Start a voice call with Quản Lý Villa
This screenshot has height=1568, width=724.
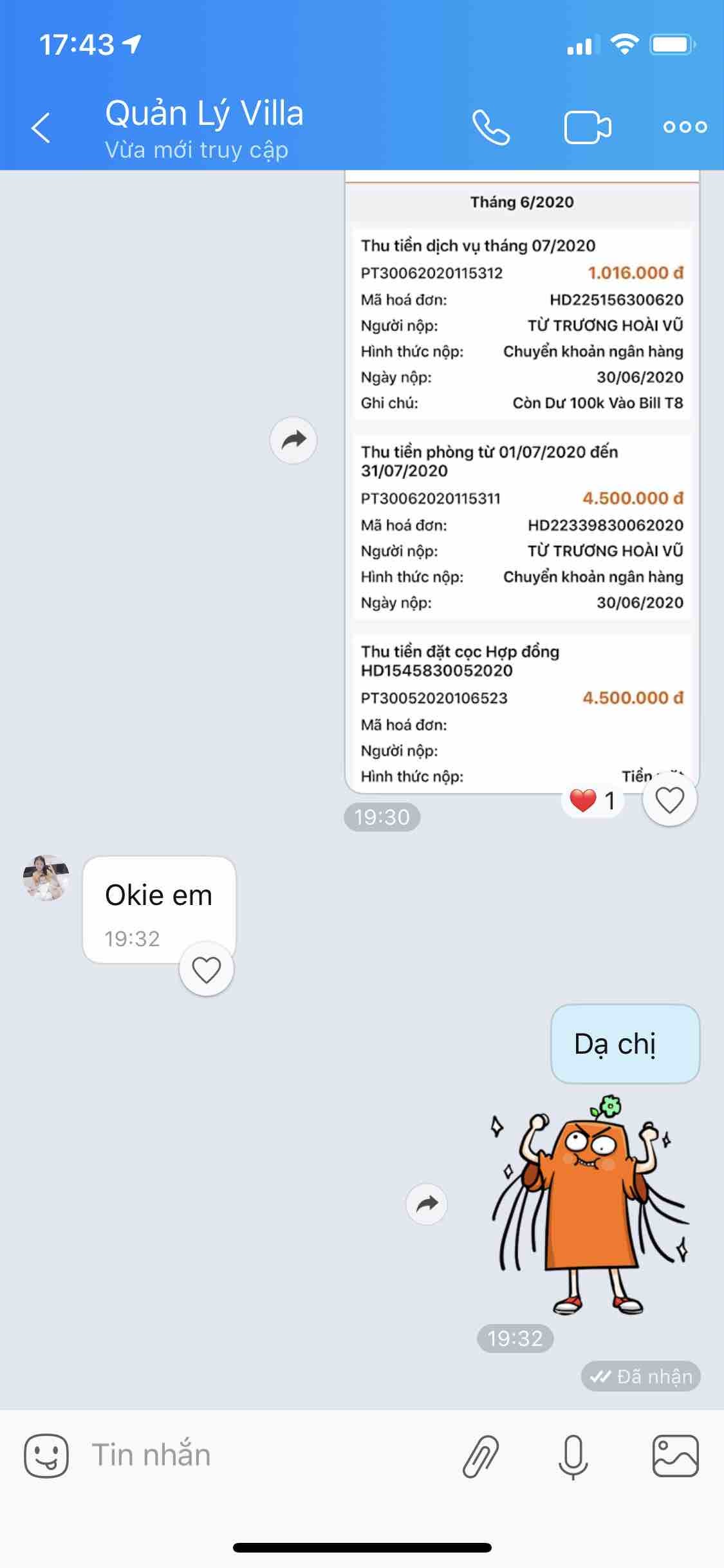tap(491, 127)
